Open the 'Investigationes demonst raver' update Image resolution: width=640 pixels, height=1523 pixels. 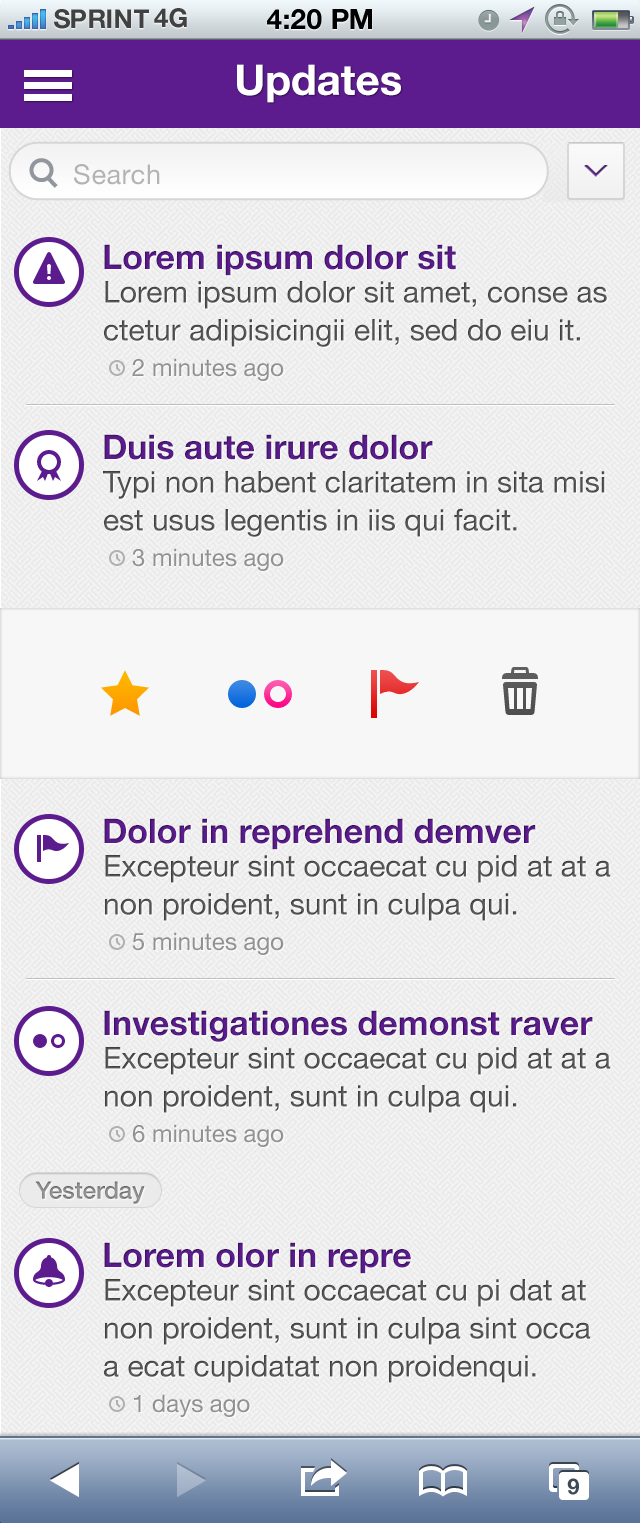[347, 1024]
